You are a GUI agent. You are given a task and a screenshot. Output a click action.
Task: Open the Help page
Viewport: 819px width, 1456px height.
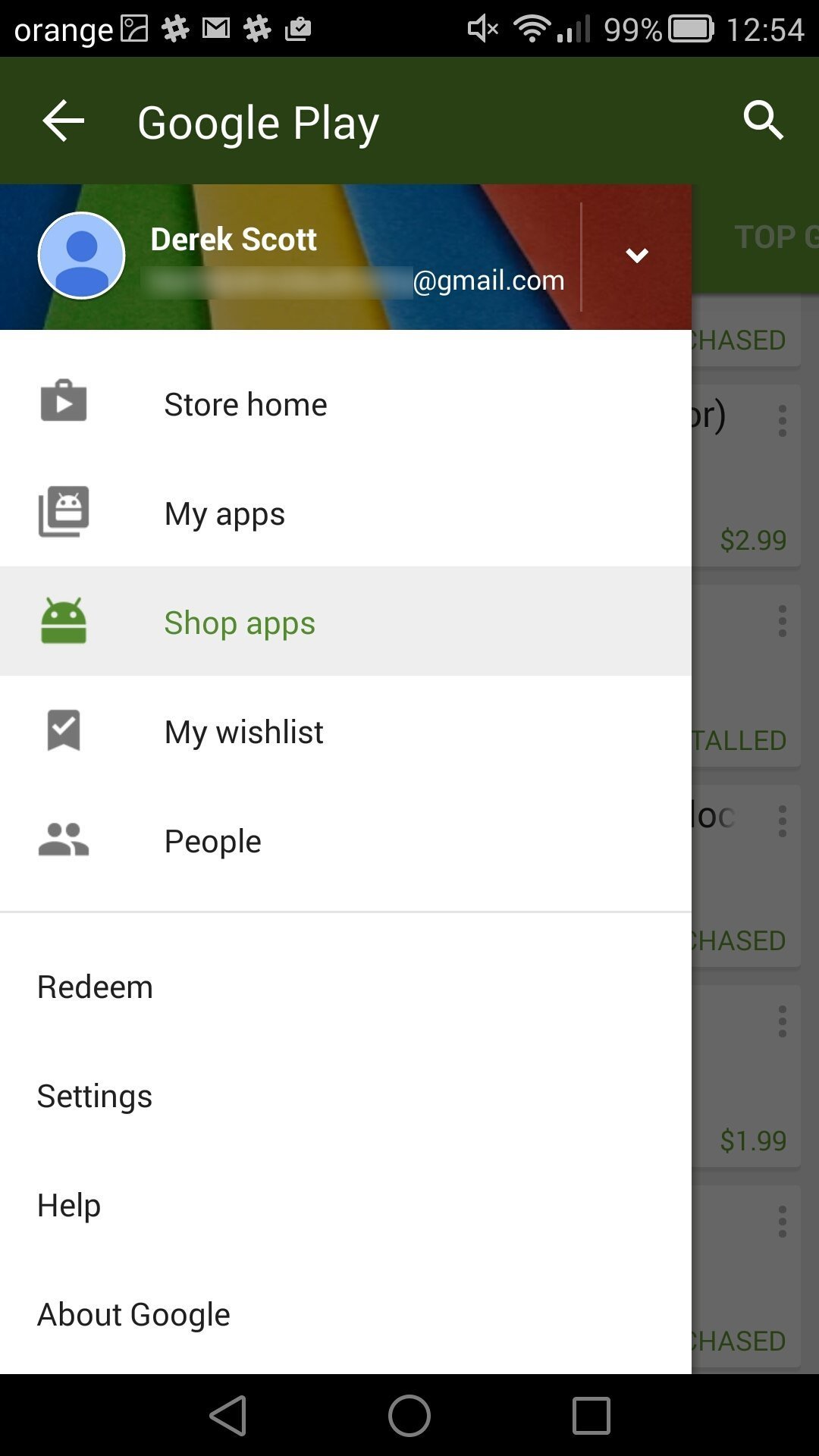point(69,1206)
